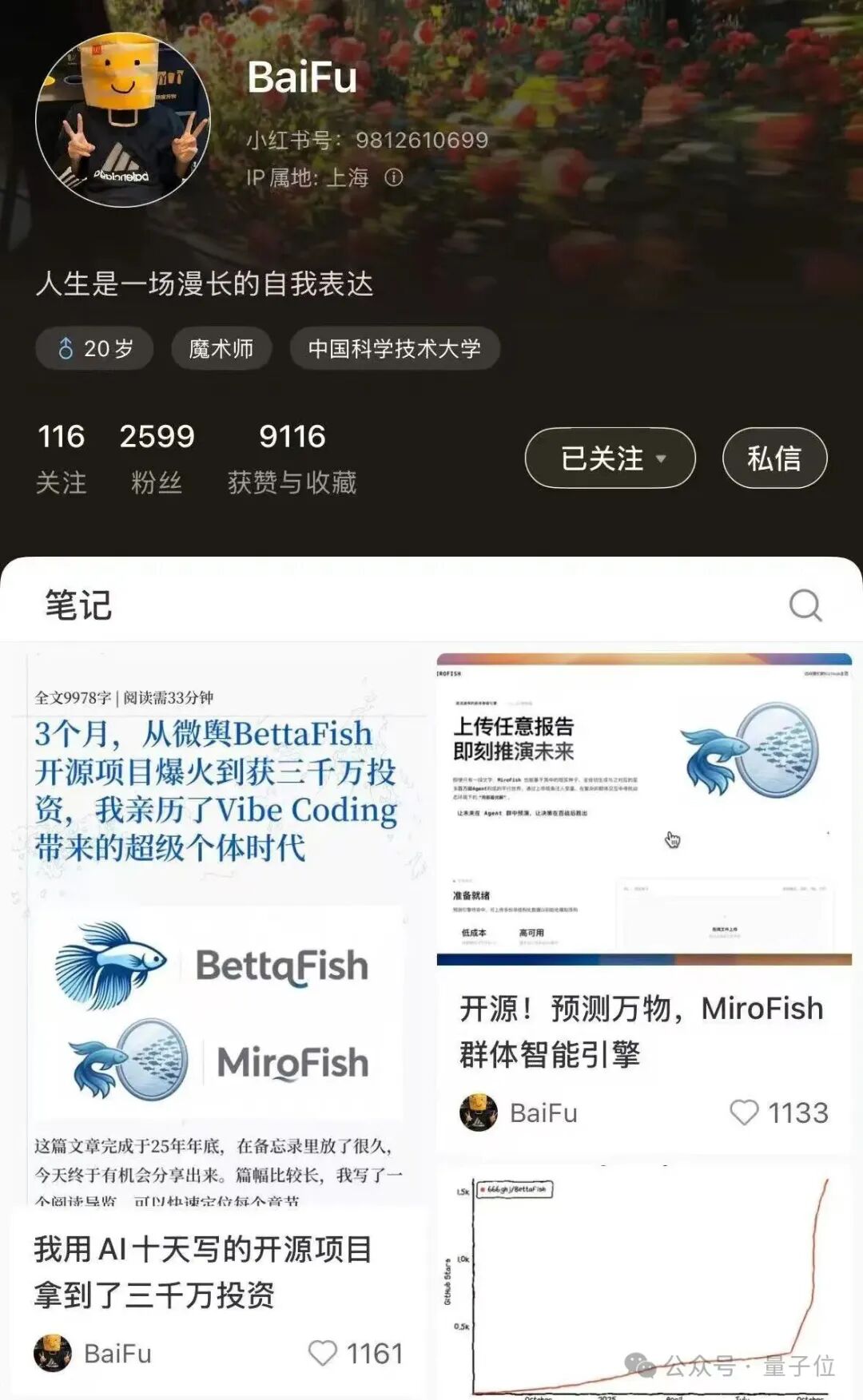Open the 粉丝 follower list

(x=156, y=455)
